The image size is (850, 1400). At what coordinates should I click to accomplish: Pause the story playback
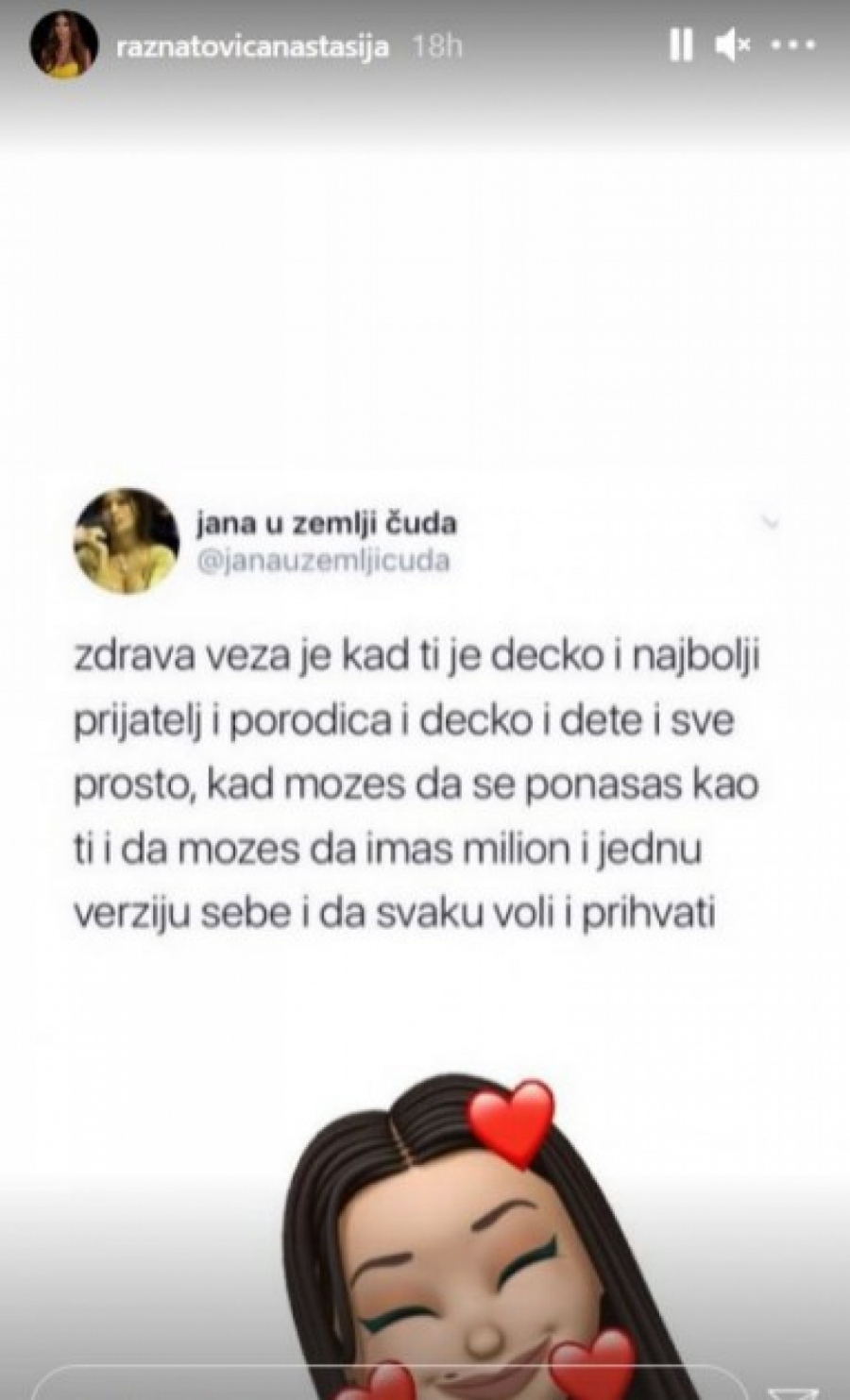pyautogui.click(x=681, y=44)
